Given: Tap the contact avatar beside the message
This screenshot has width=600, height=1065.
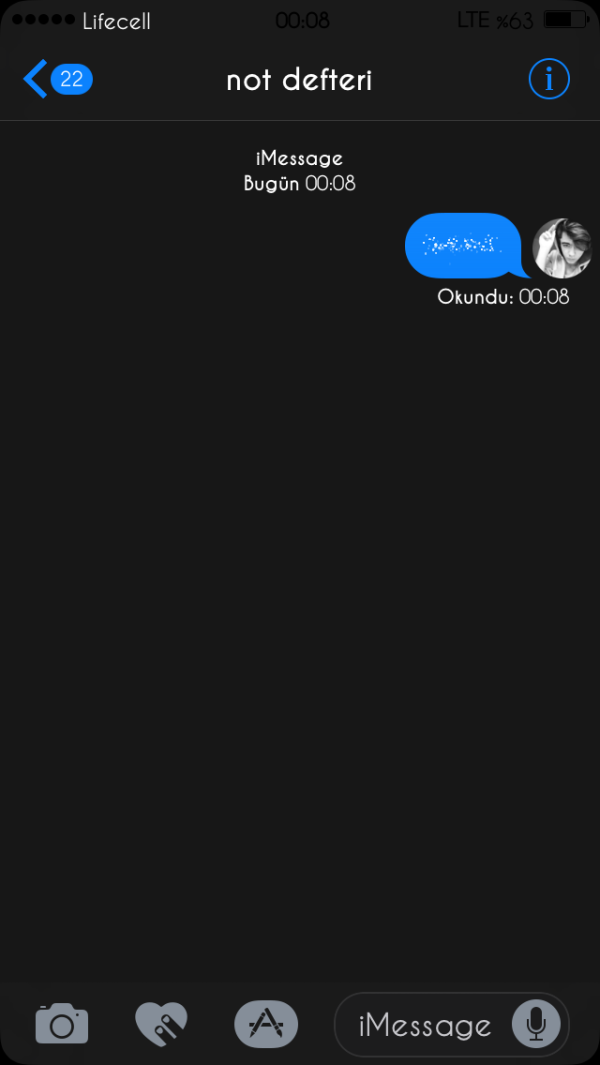Looking at the screenshot, I should coord(562,248).
